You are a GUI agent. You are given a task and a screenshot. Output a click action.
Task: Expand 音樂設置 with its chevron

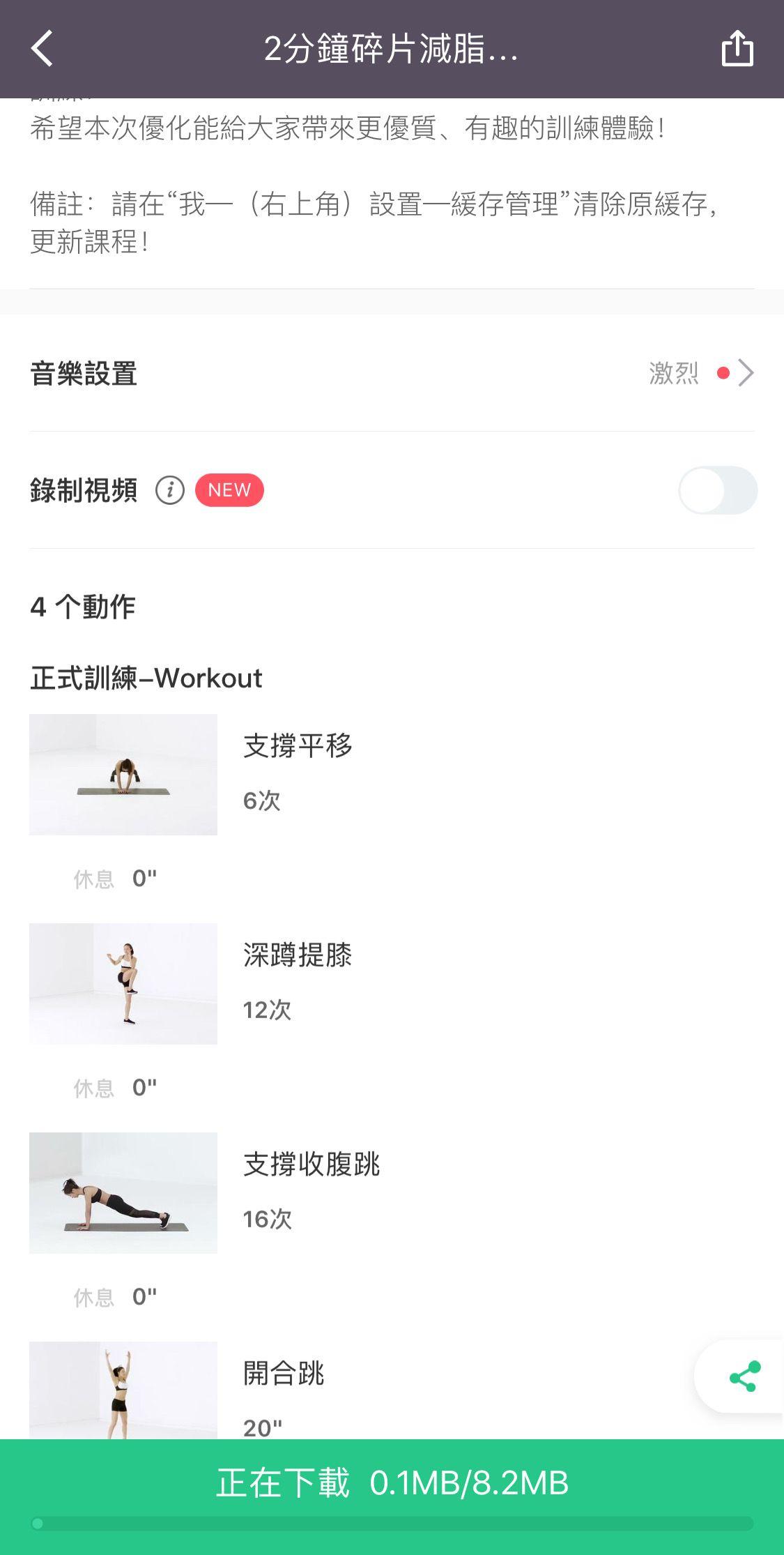(x=745, y=373)
